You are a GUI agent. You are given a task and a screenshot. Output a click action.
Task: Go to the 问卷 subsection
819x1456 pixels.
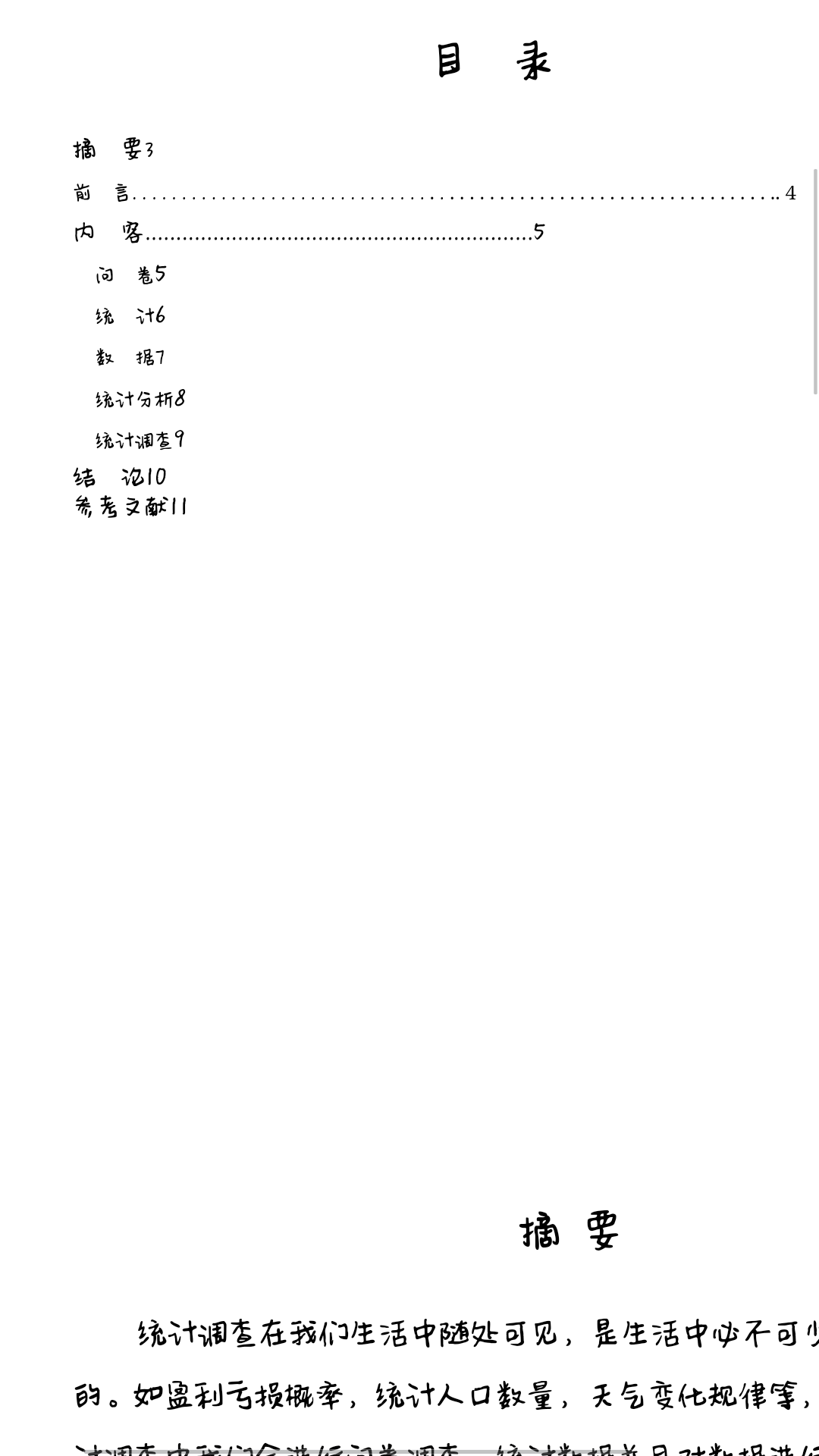click(x=130, y=275)
